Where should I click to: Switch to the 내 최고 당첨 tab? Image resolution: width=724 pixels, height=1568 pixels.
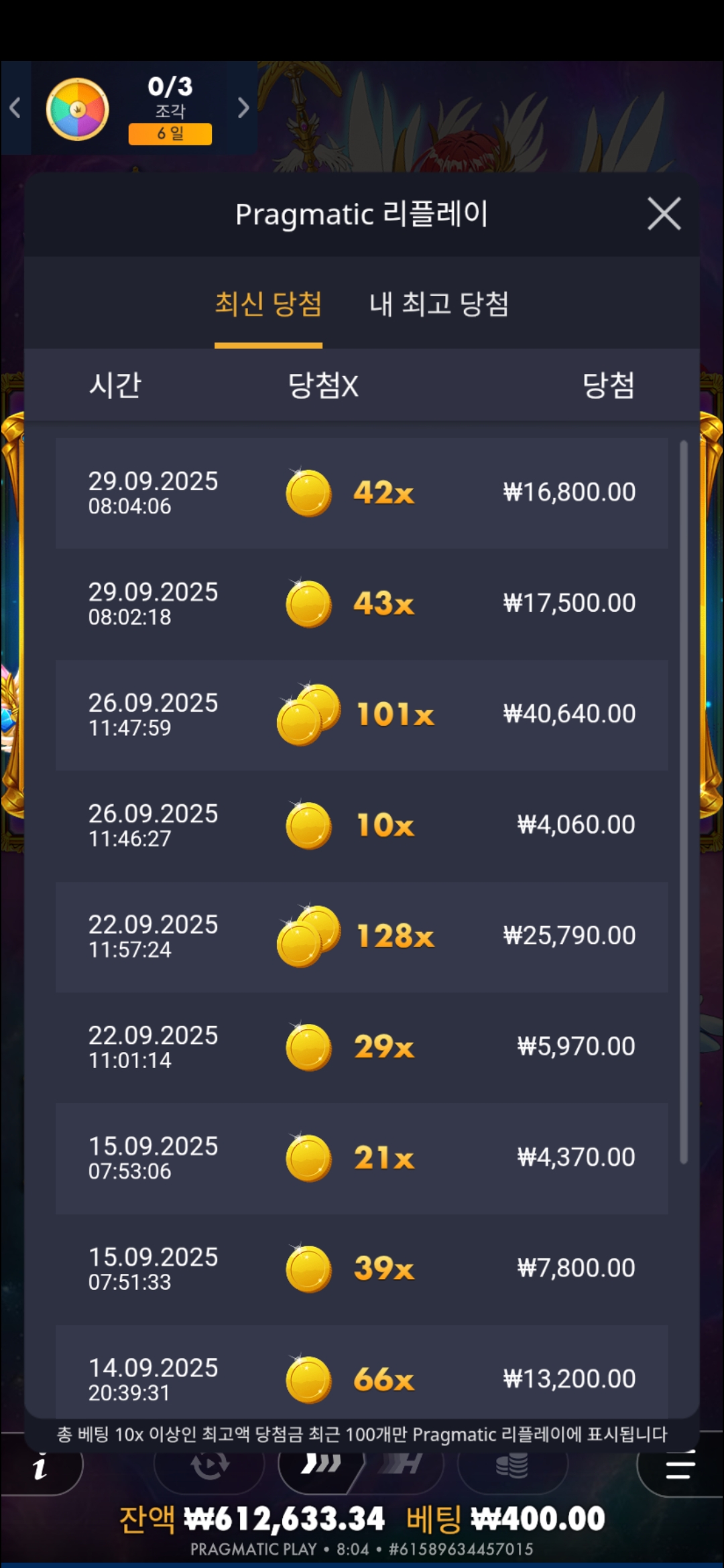tap(439, 305)
